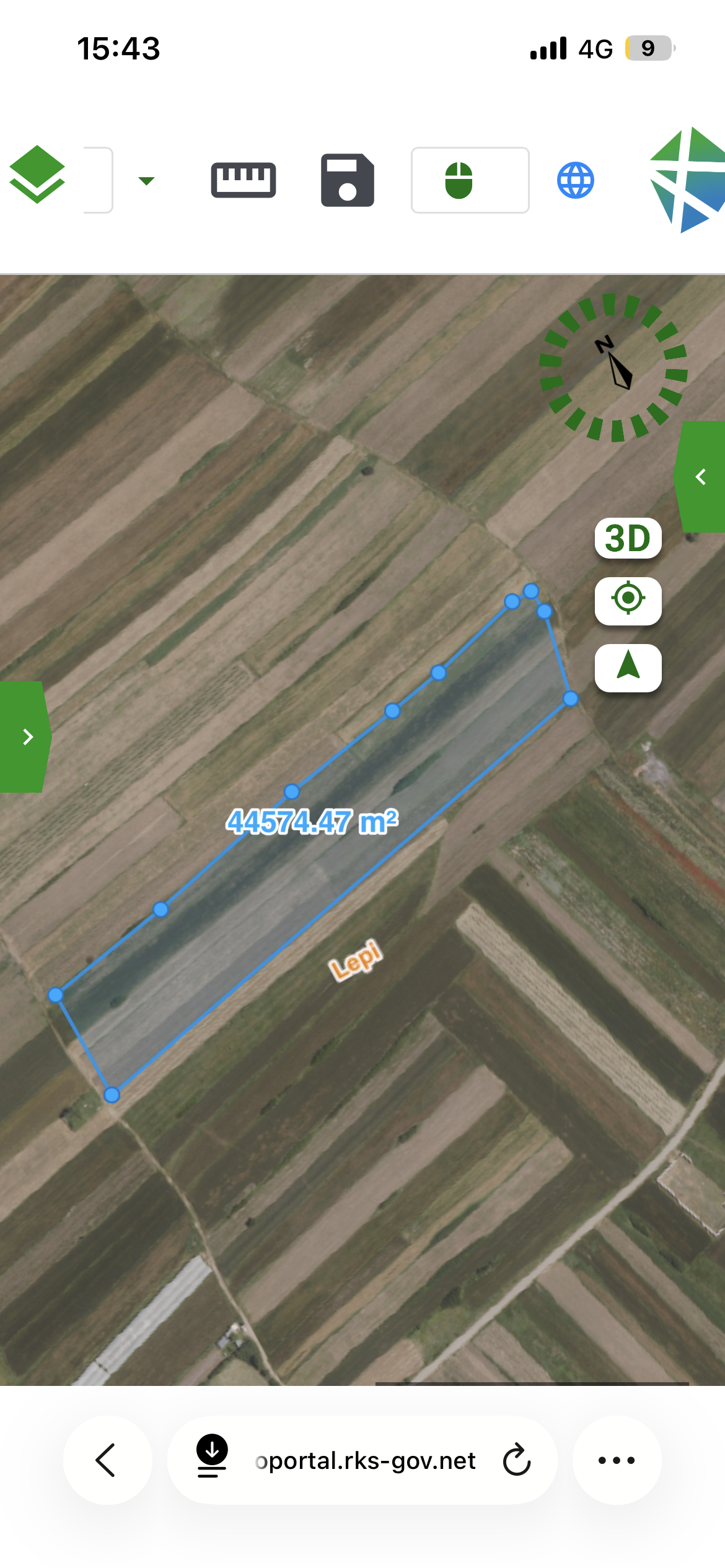Expand the dropdown arrow next to layers
The image size is (725, 1568).
tap(146, 181)
